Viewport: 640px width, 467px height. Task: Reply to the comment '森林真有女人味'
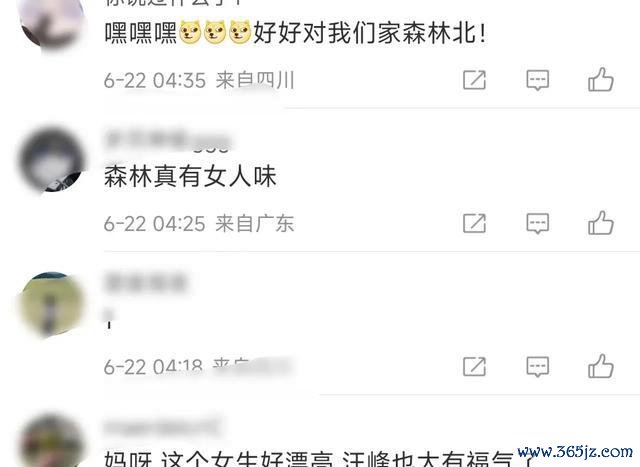point(538,223)
